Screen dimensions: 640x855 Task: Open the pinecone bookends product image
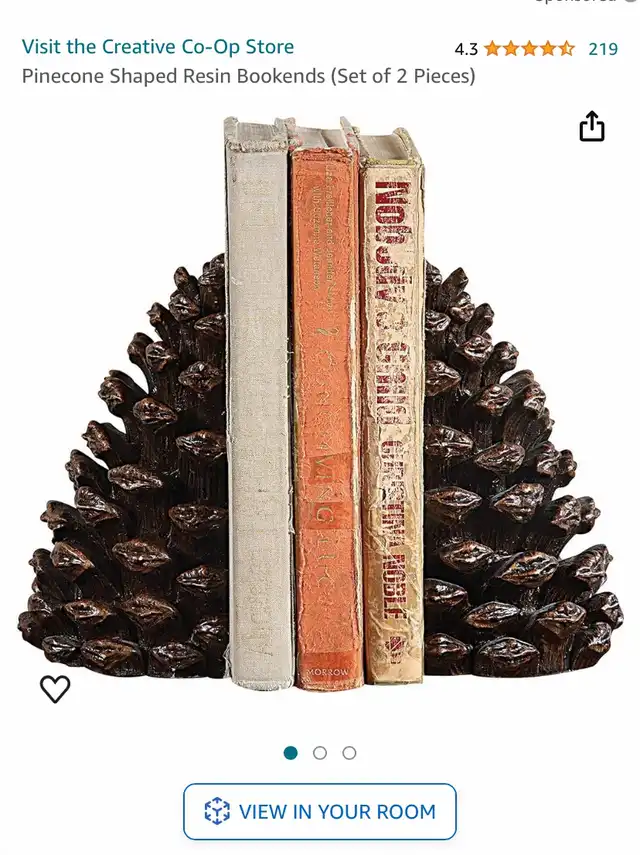click(x=320, y=420)
